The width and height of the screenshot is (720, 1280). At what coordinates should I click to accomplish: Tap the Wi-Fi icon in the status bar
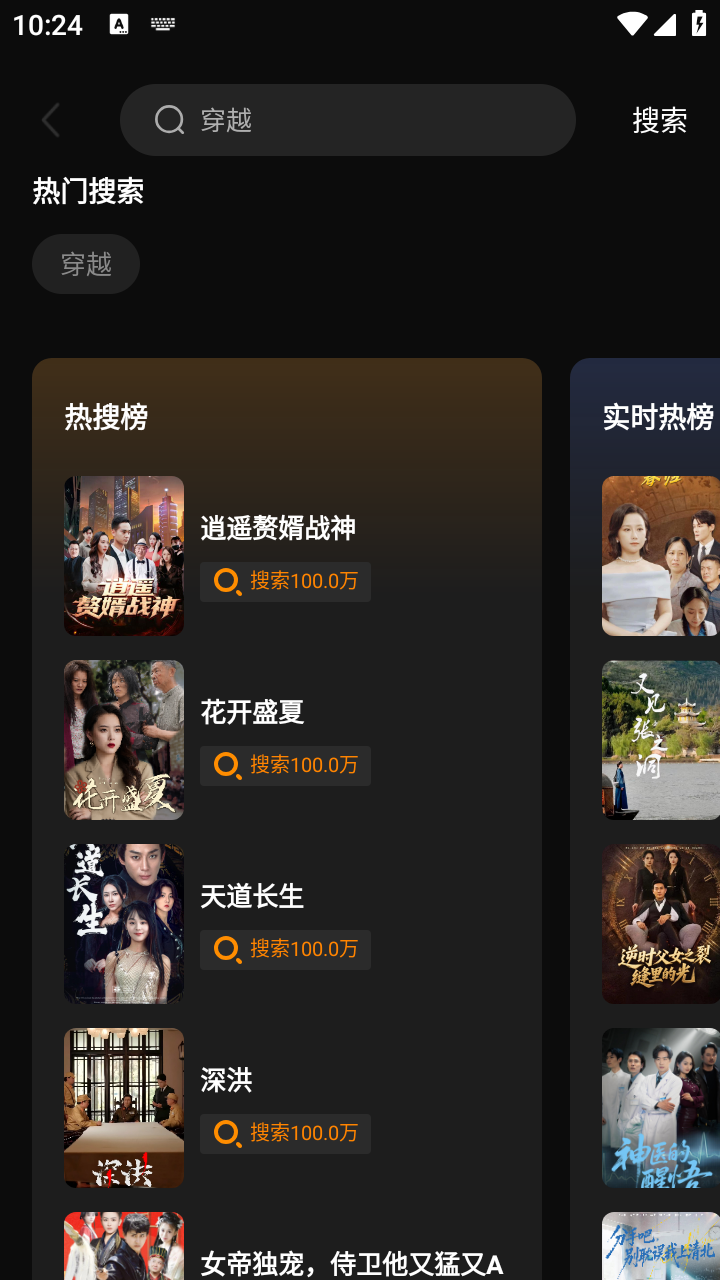[x=634, y=25]
